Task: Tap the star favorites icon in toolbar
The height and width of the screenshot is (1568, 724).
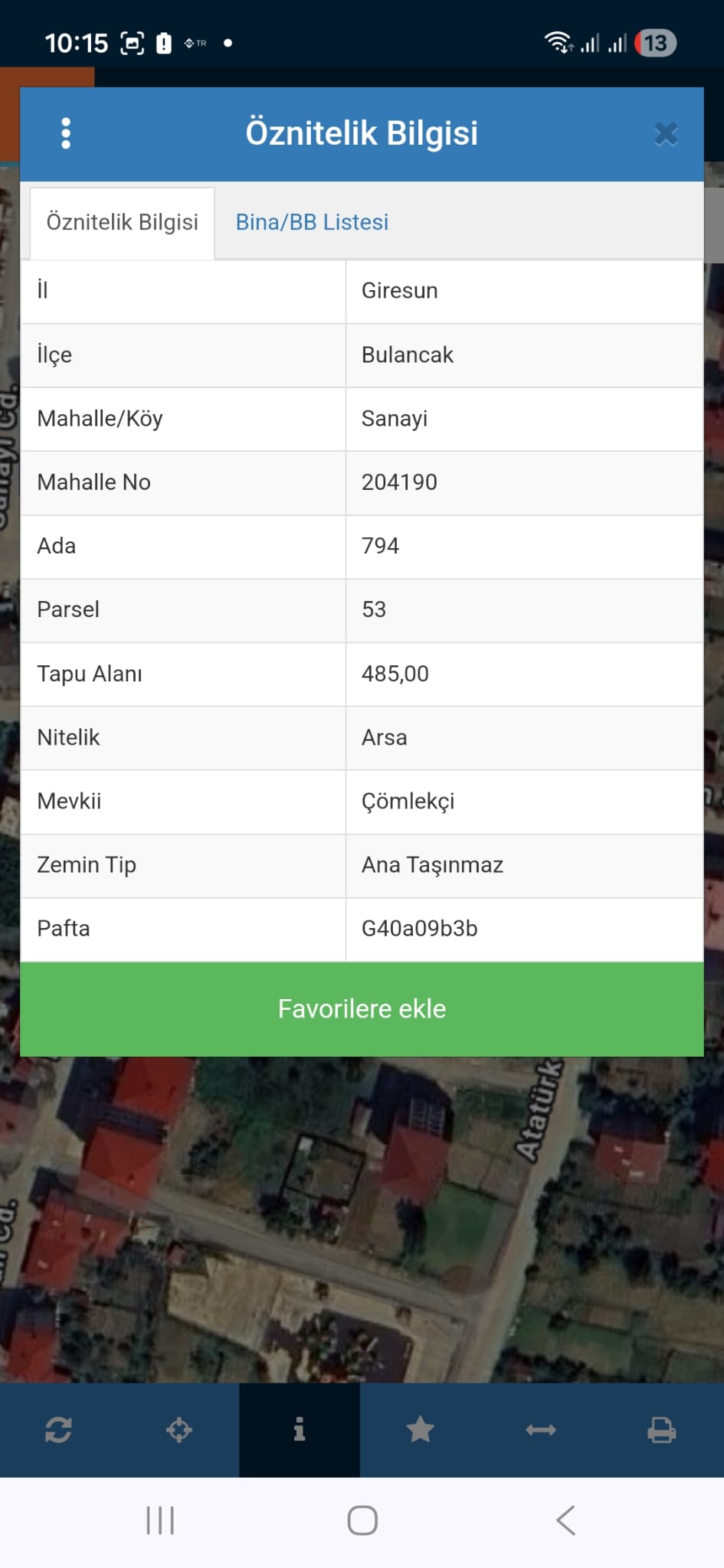Action: pos(420,1429)
